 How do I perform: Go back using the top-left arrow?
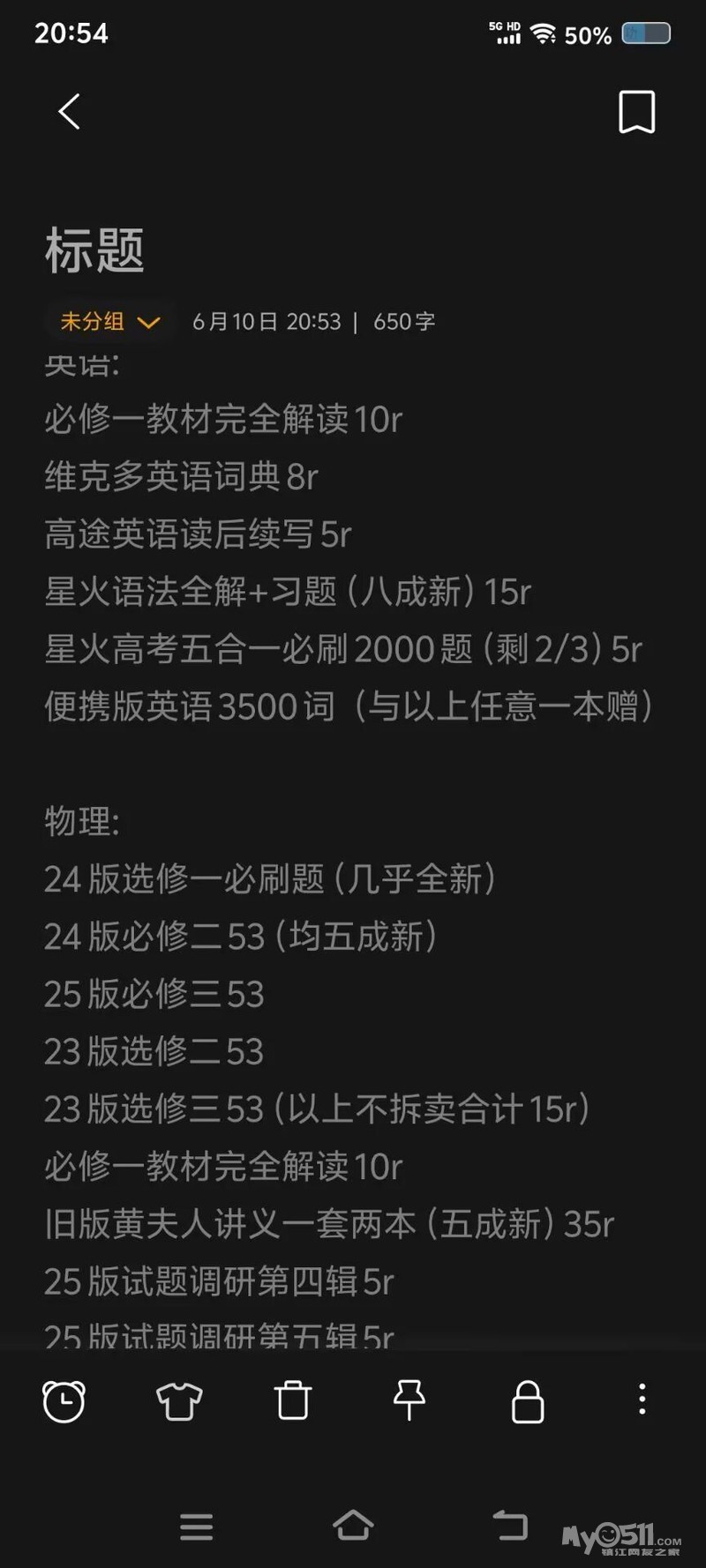[x=69, y=112]
